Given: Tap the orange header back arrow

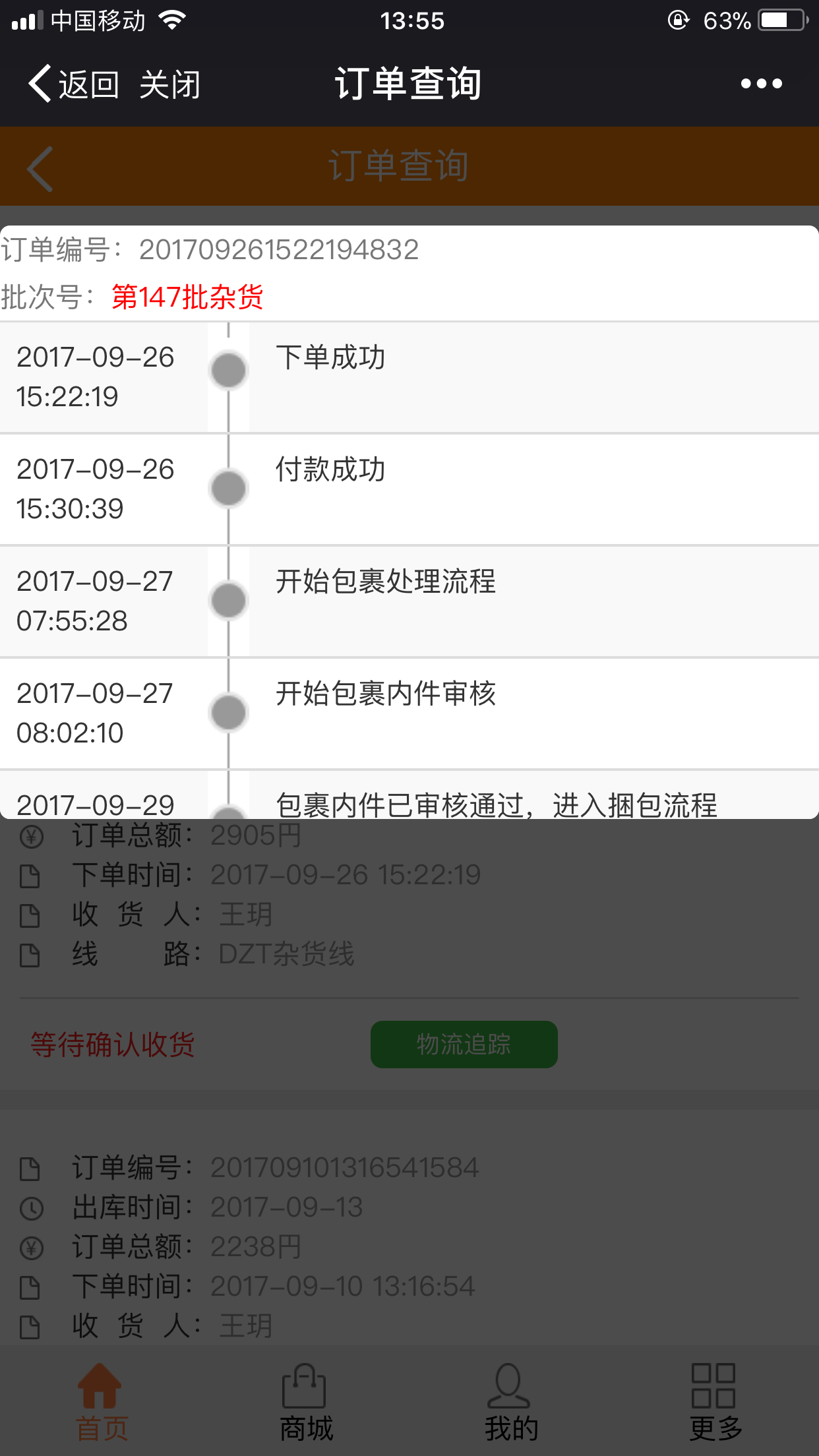Looking at the screenshot, I should tap(40, 169).
